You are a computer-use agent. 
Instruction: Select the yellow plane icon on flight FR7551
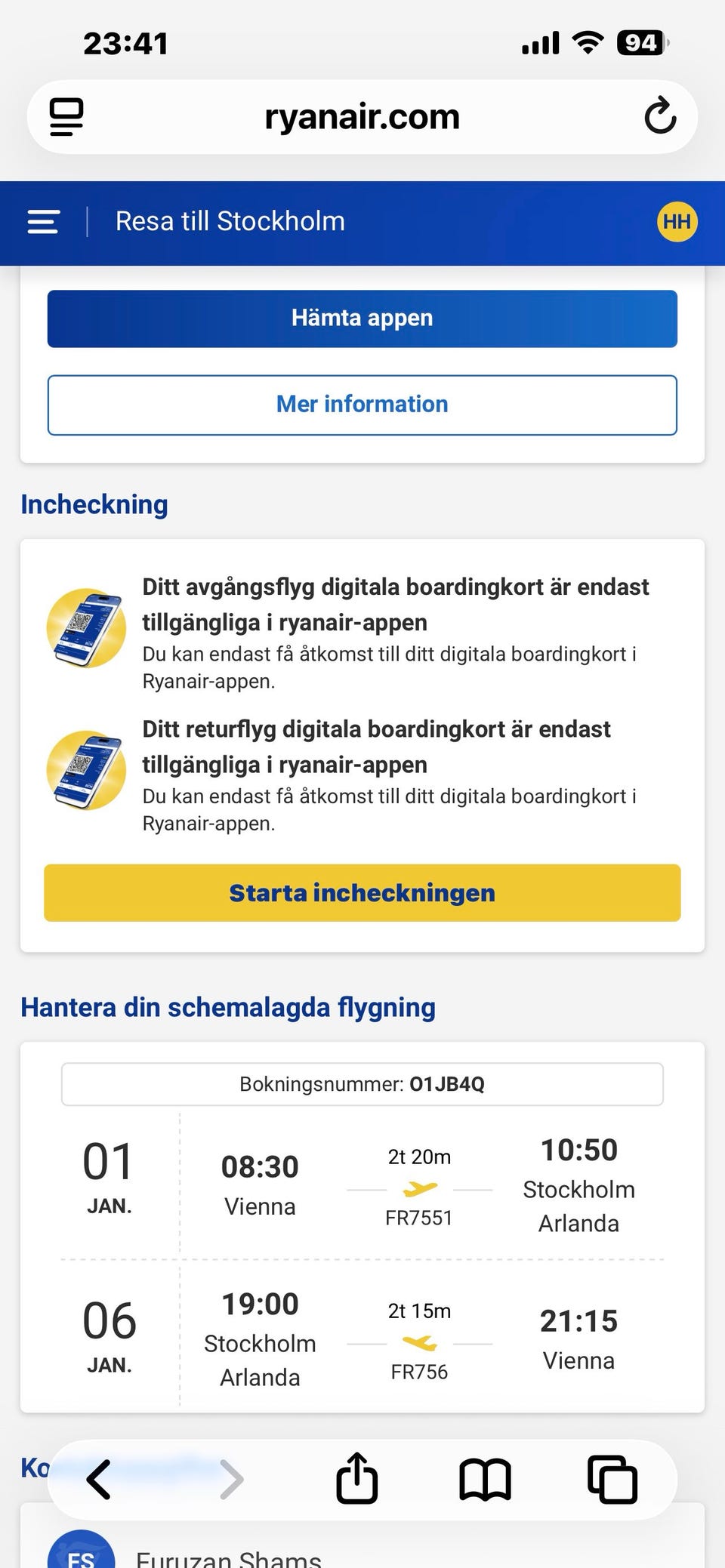click(x=420, y=1188)
